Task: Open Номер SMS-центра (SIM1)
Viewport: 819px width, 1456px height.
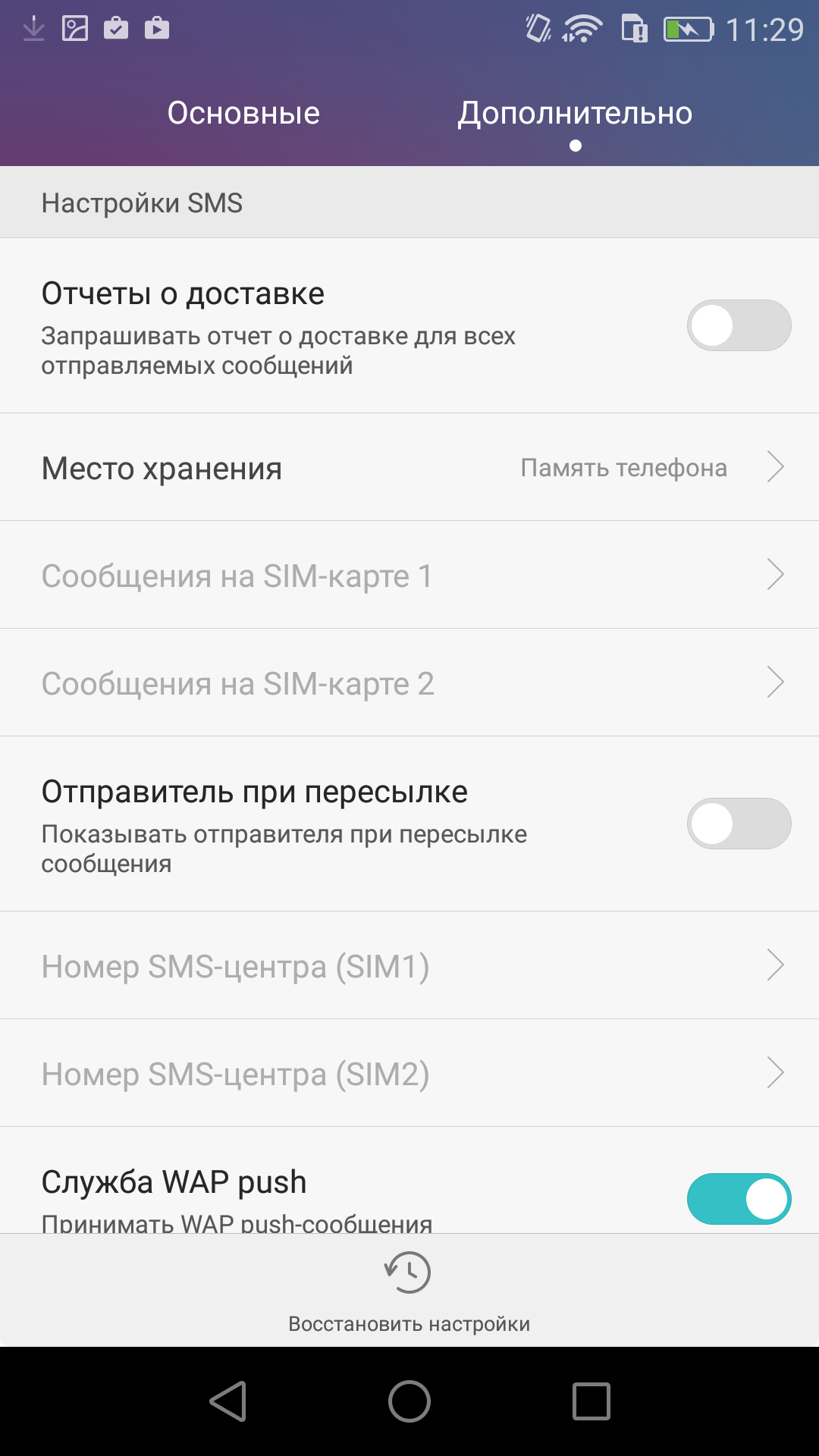Action: [409, 965]
